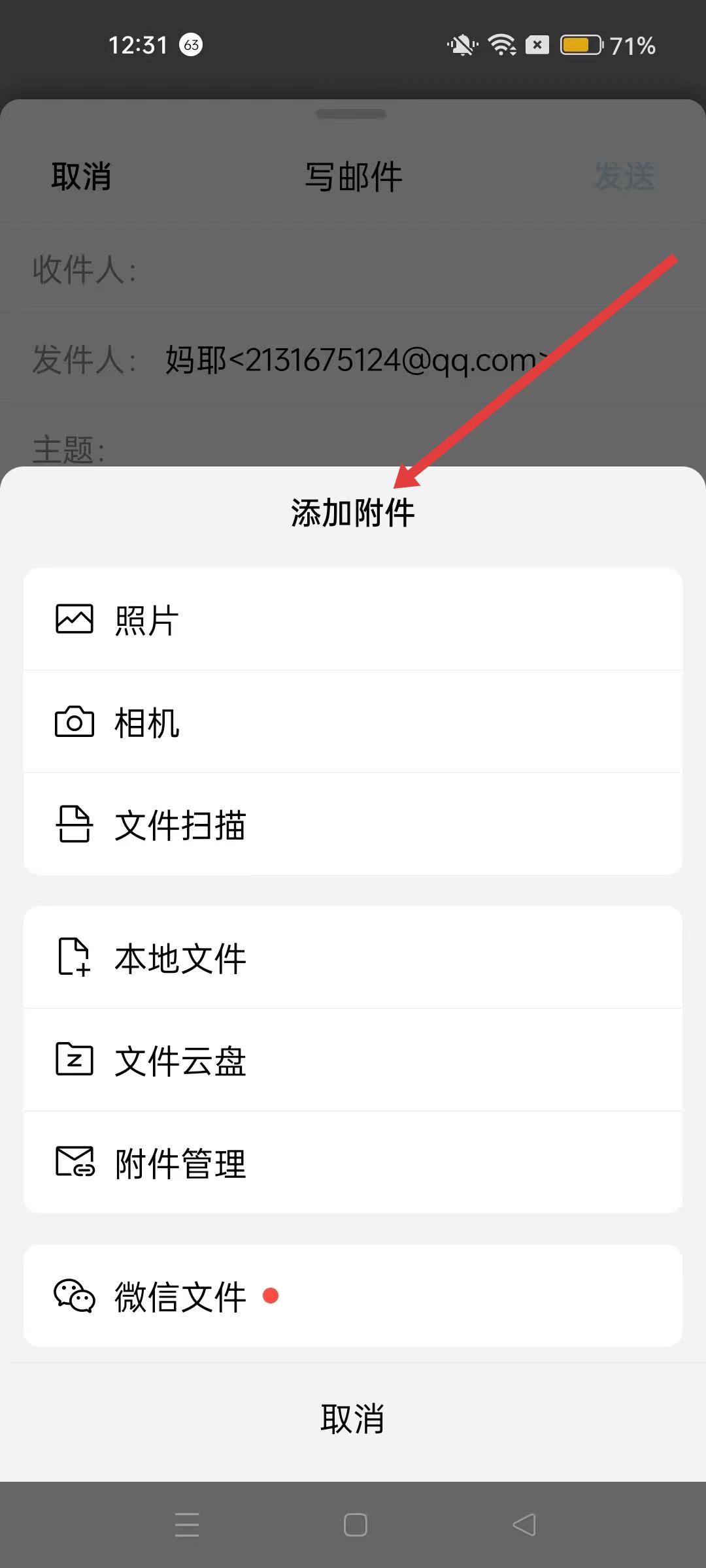
Task: Open 相机 to take a picture
Action: (353, 722)
